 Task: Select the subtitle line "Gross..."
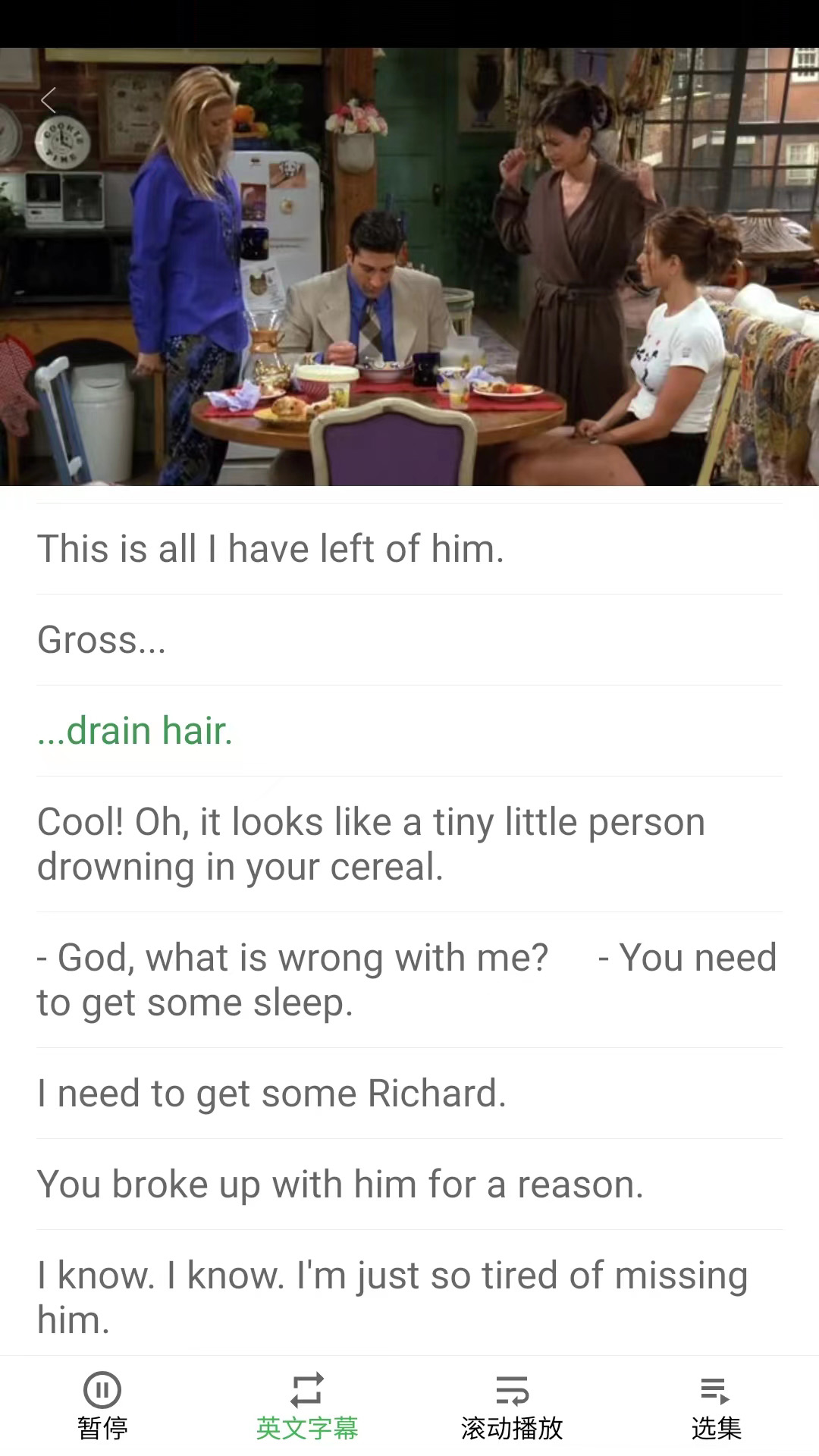[102, 640]
